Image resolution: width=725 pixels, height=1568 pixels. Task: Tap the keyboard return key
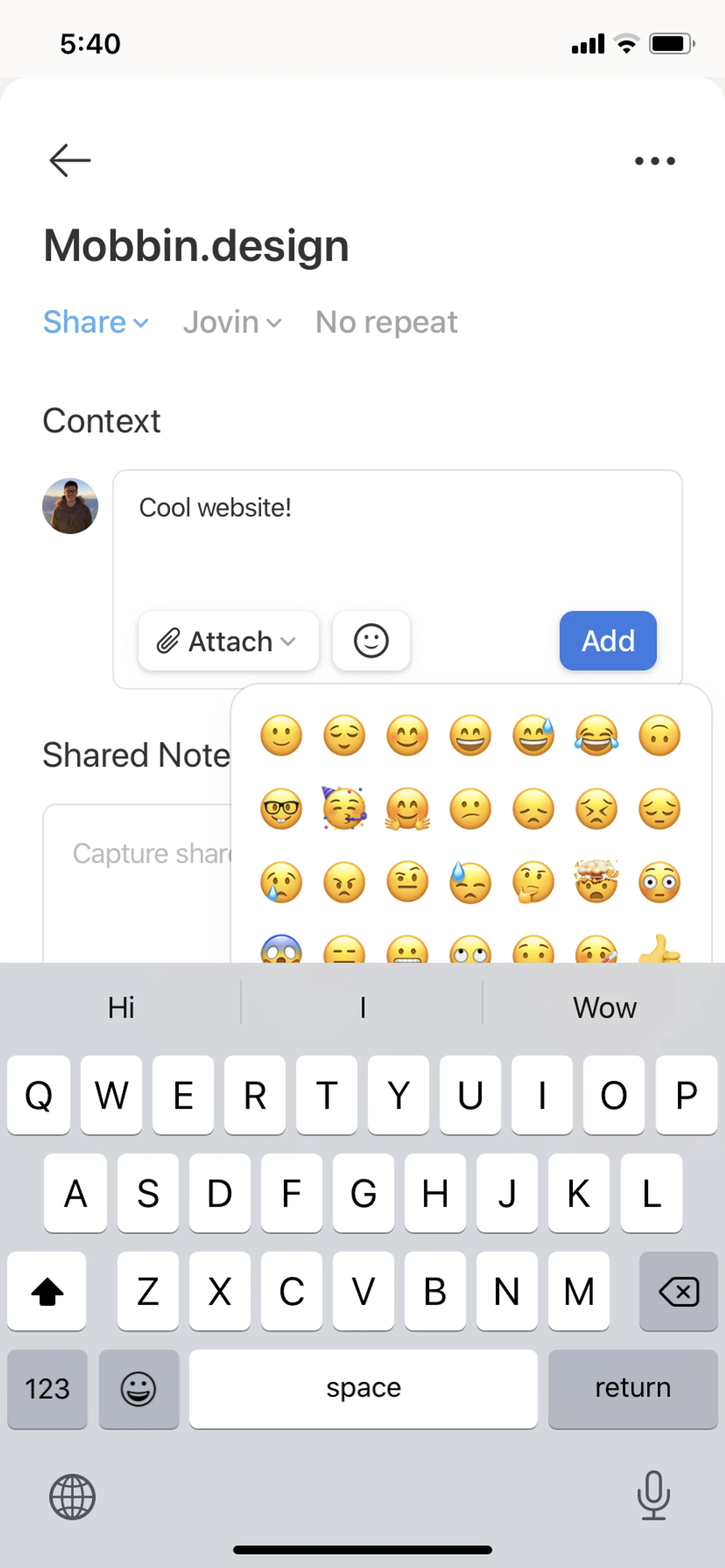pos(632,1388)
